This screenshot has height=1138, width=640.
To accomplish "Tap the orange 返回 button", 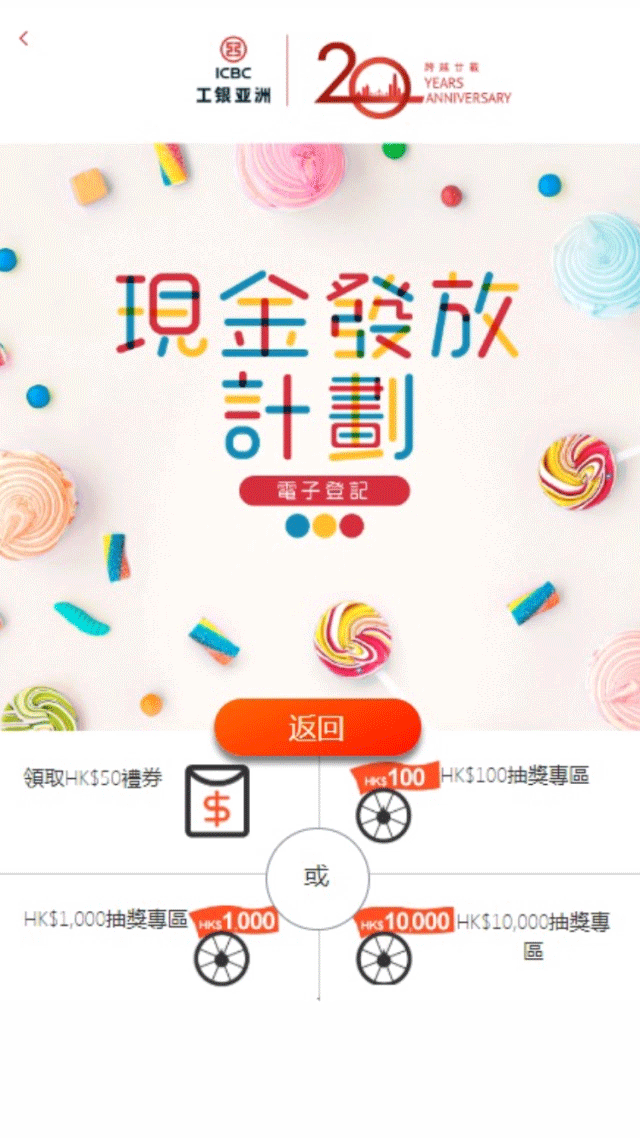I will click(x=317, y=728).
